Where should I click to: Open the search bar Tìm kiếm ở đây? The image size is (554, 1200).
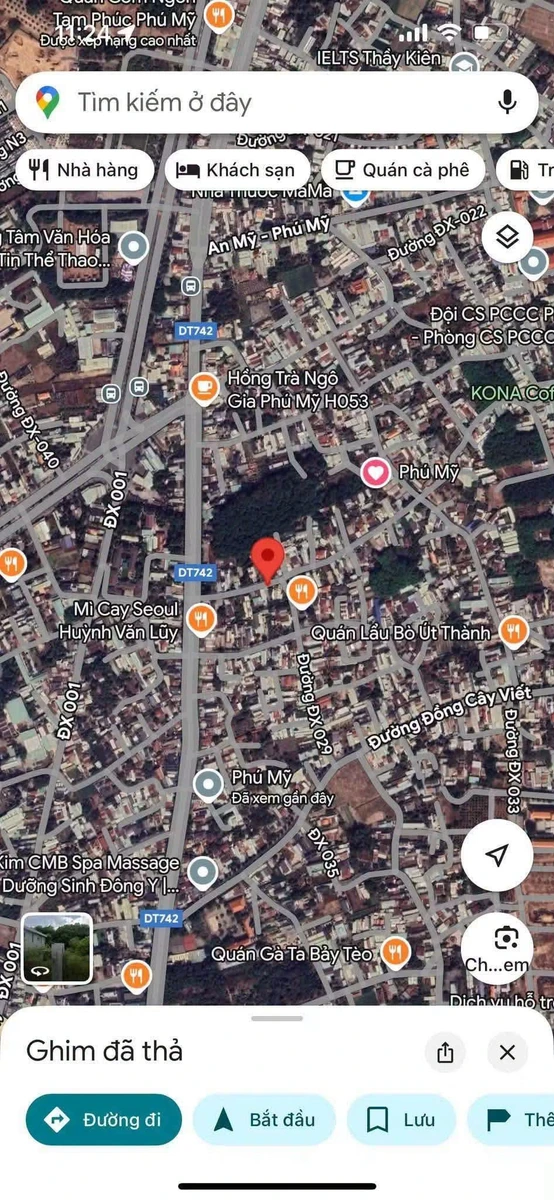pos(277,102)
